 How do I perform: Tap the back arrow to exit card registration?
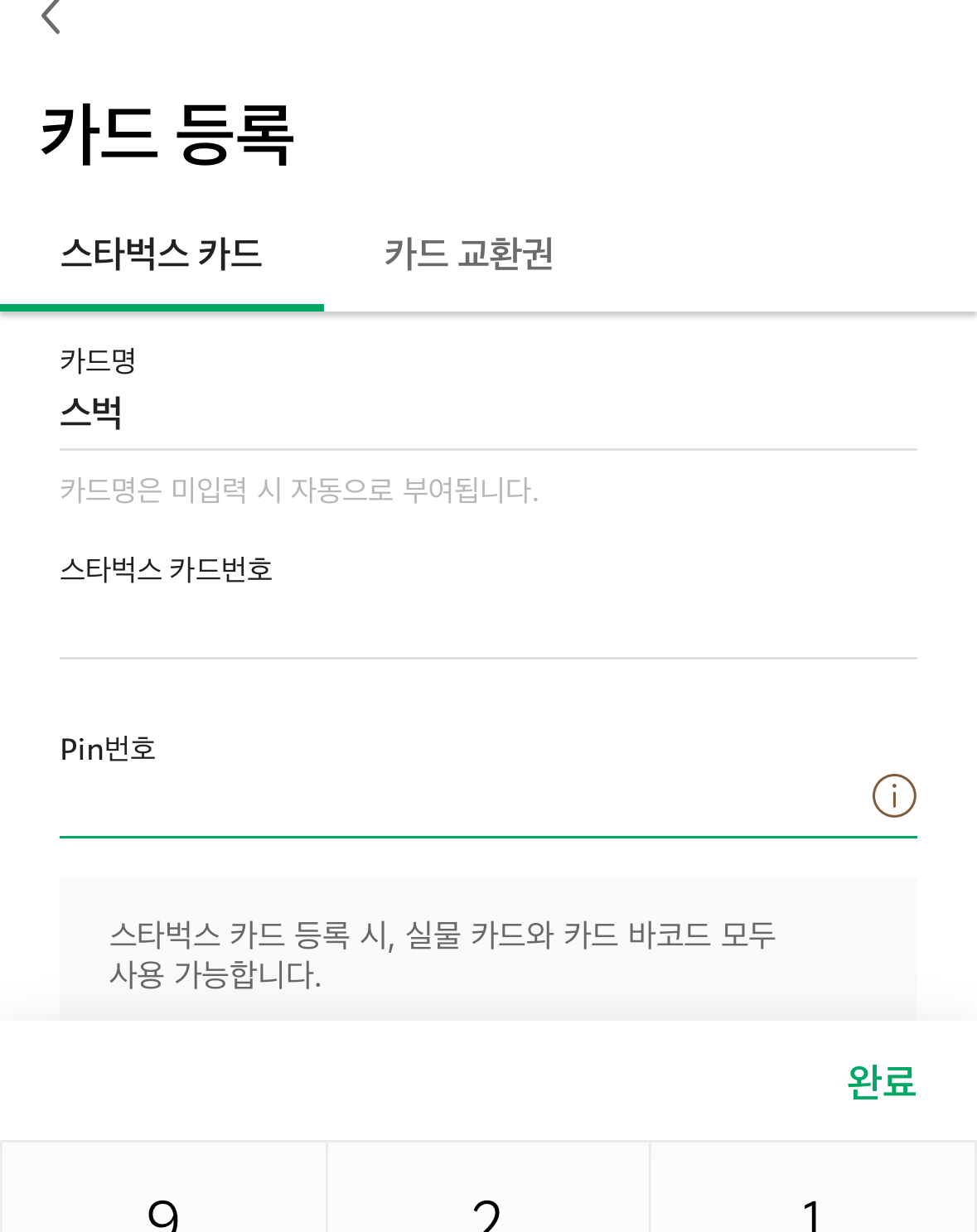pyautogui.click(x=51, y=18)
